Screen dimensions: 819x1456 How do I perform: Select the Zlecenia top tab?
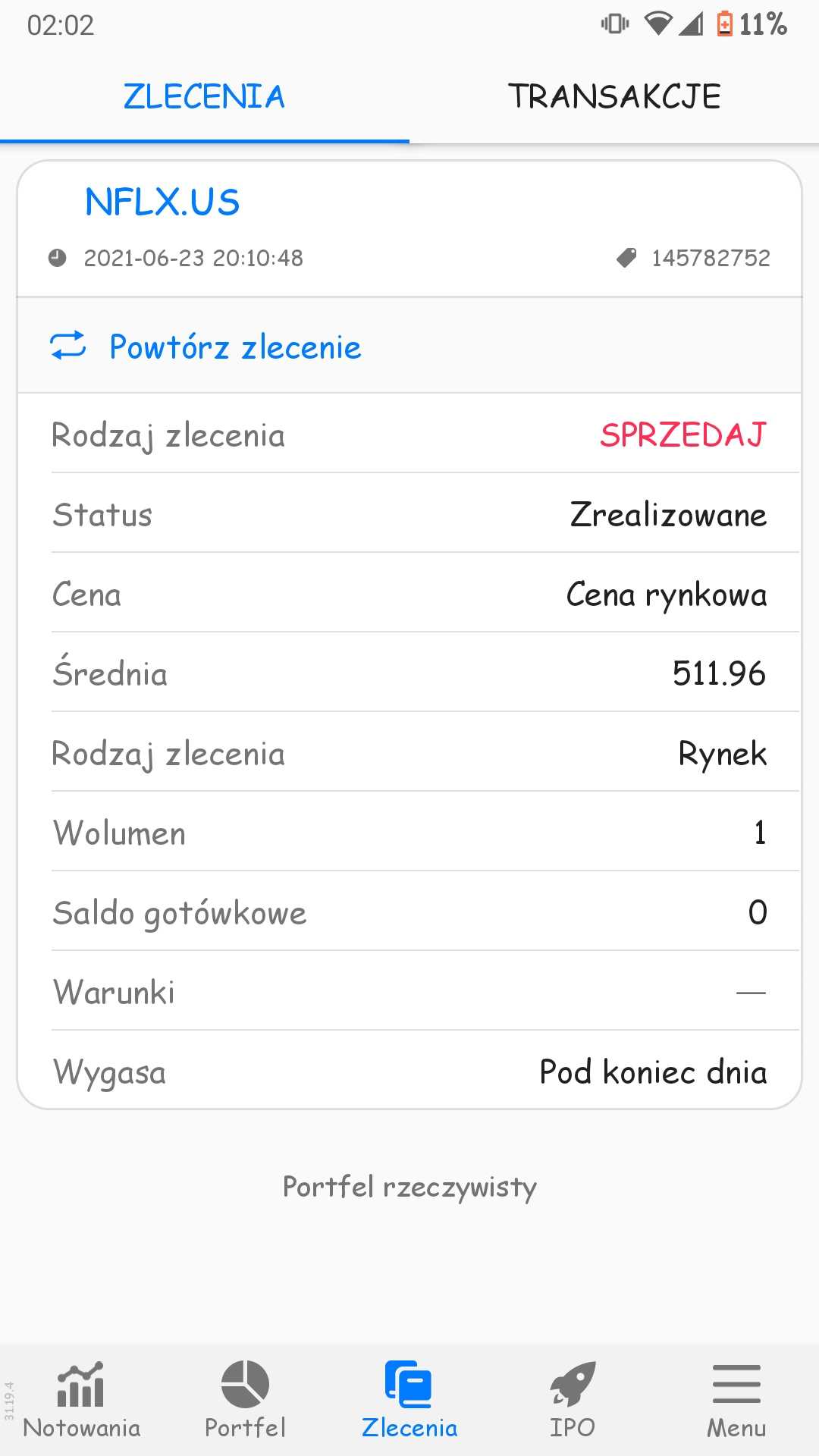(204, 97)
